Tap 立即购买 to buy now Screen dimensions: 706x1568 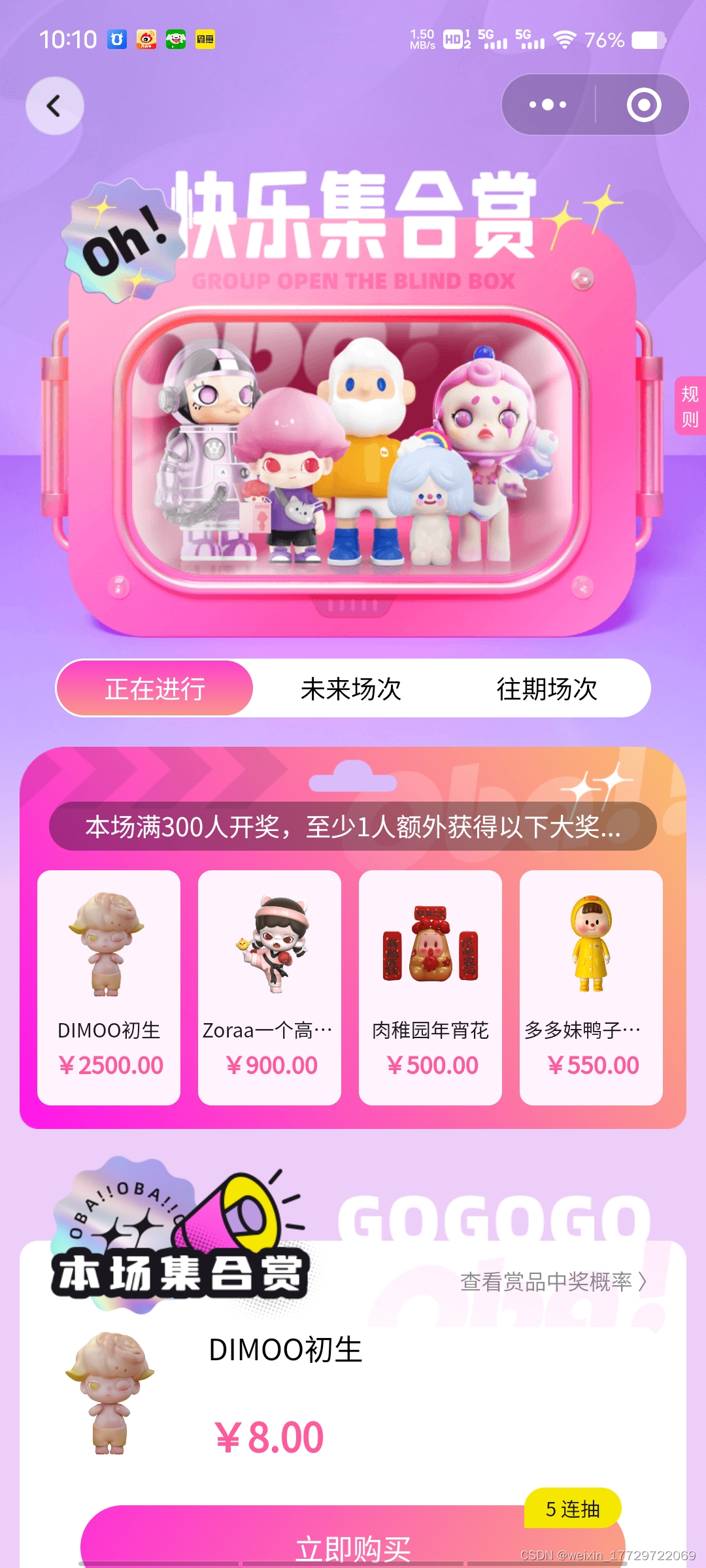pos(353,1545)
